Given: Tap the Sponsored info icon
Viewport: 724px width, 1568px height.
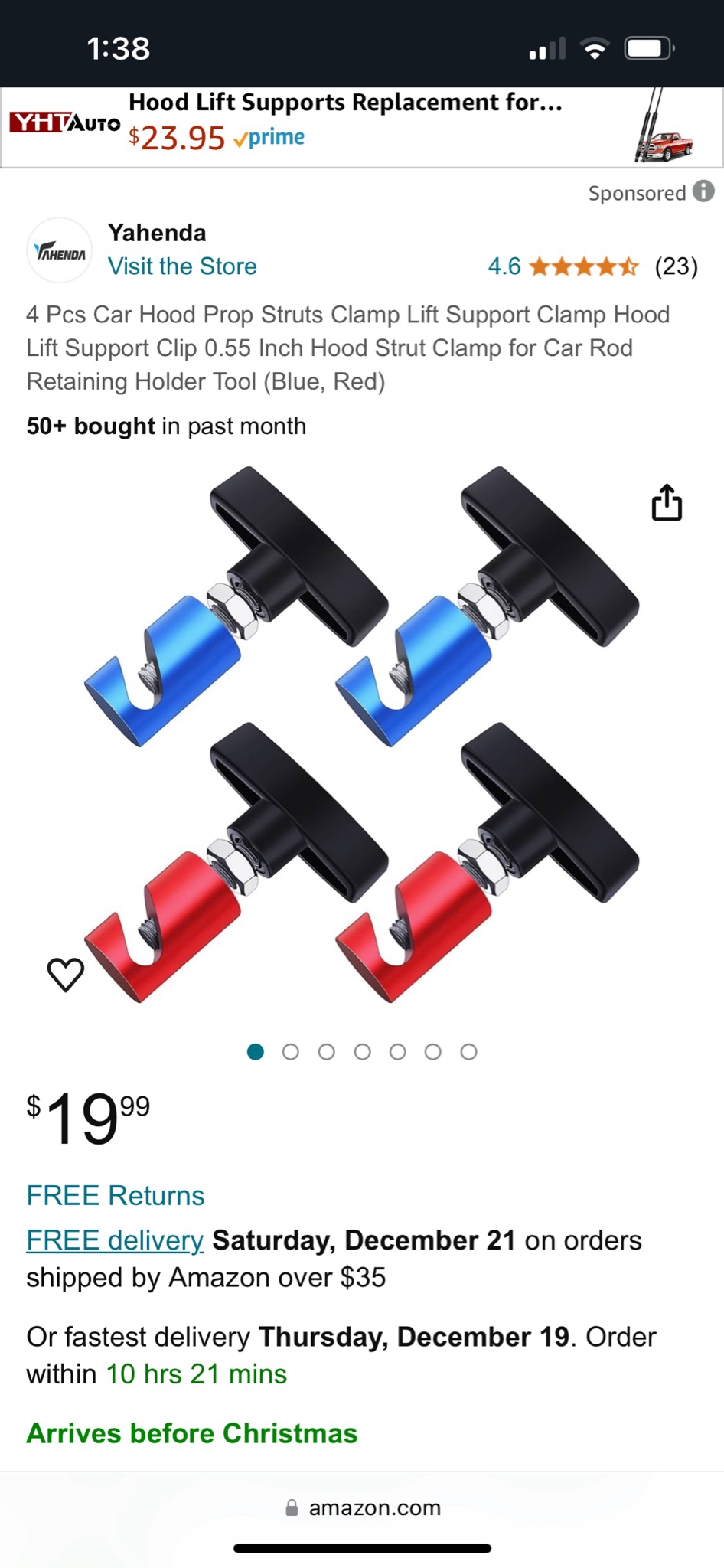Looking at the screenshot, I should coord(703,191).
